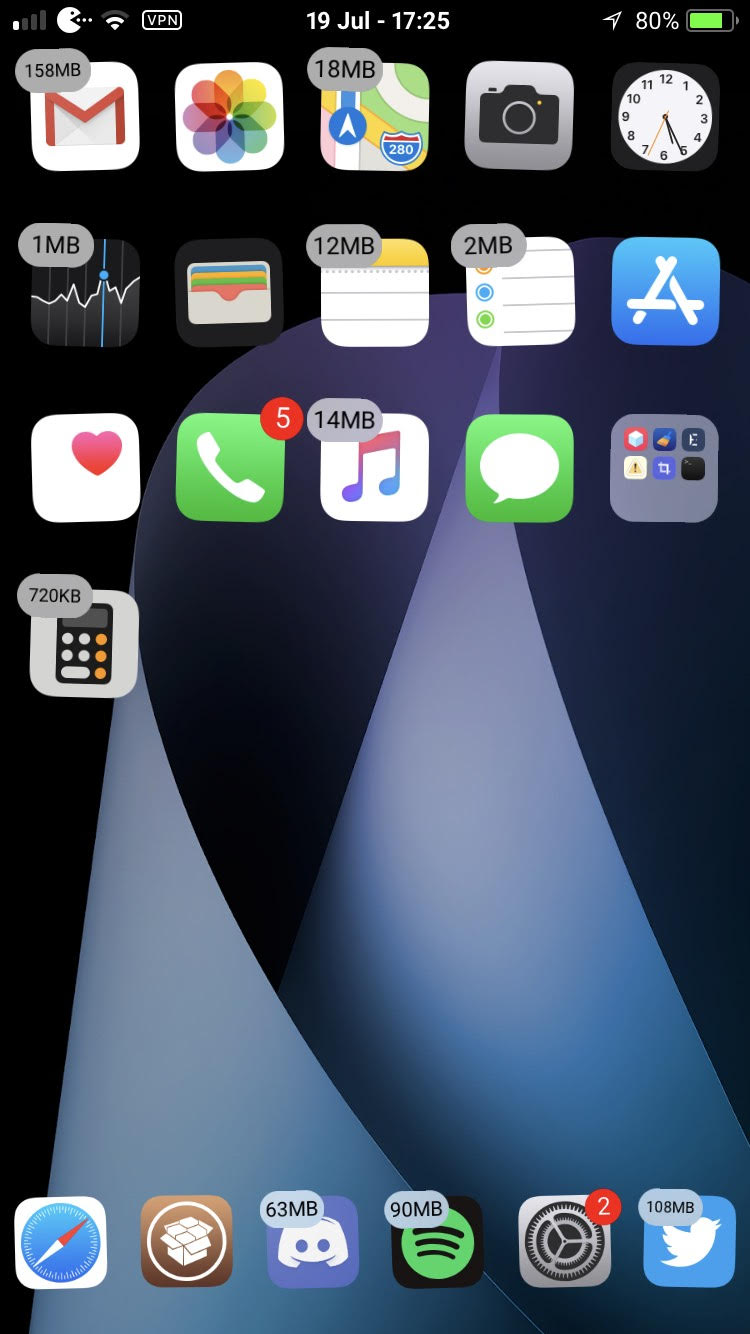
Task: Launch the Calculator app
Action: tap(84, 643)
